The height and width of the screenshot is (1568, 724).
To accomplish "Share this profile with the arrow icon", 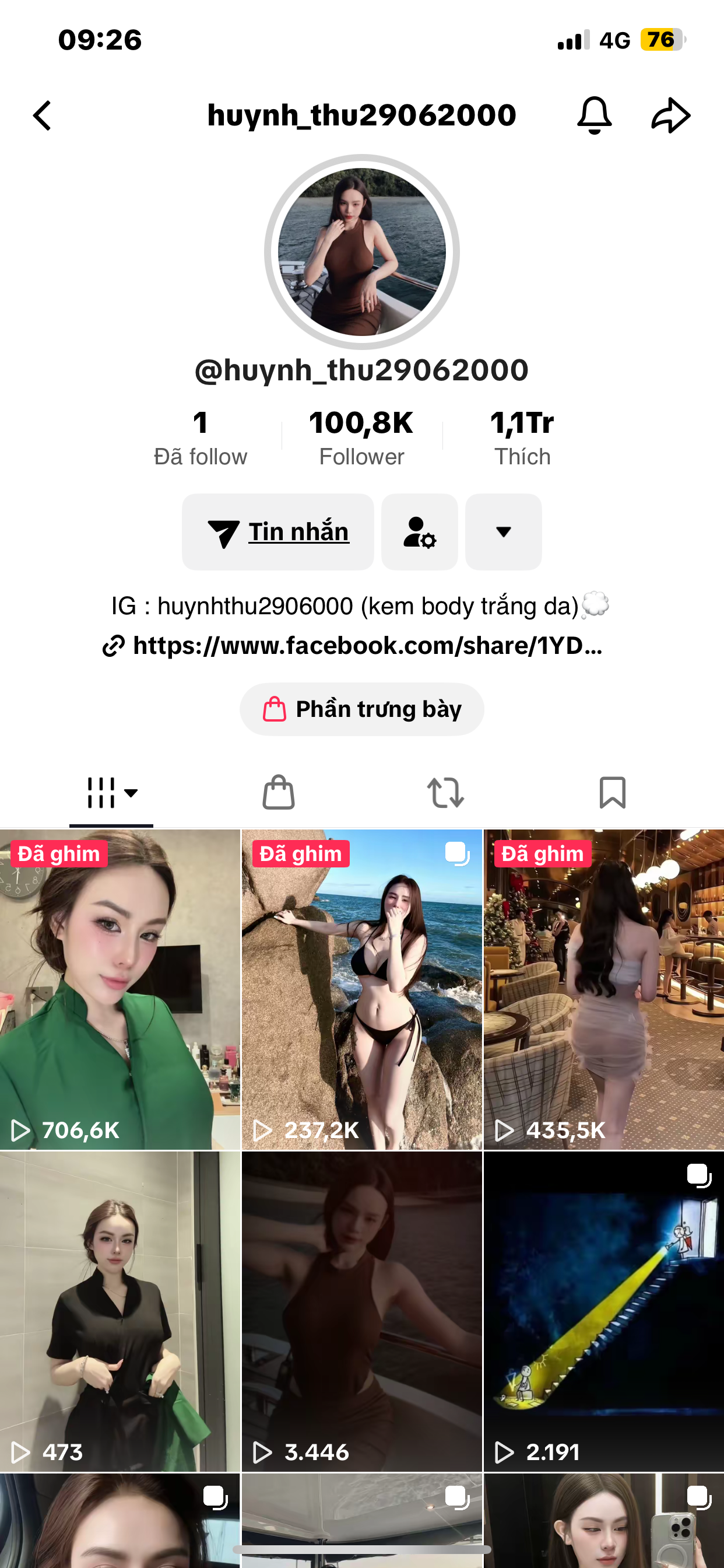I will (x=670, y=115).
